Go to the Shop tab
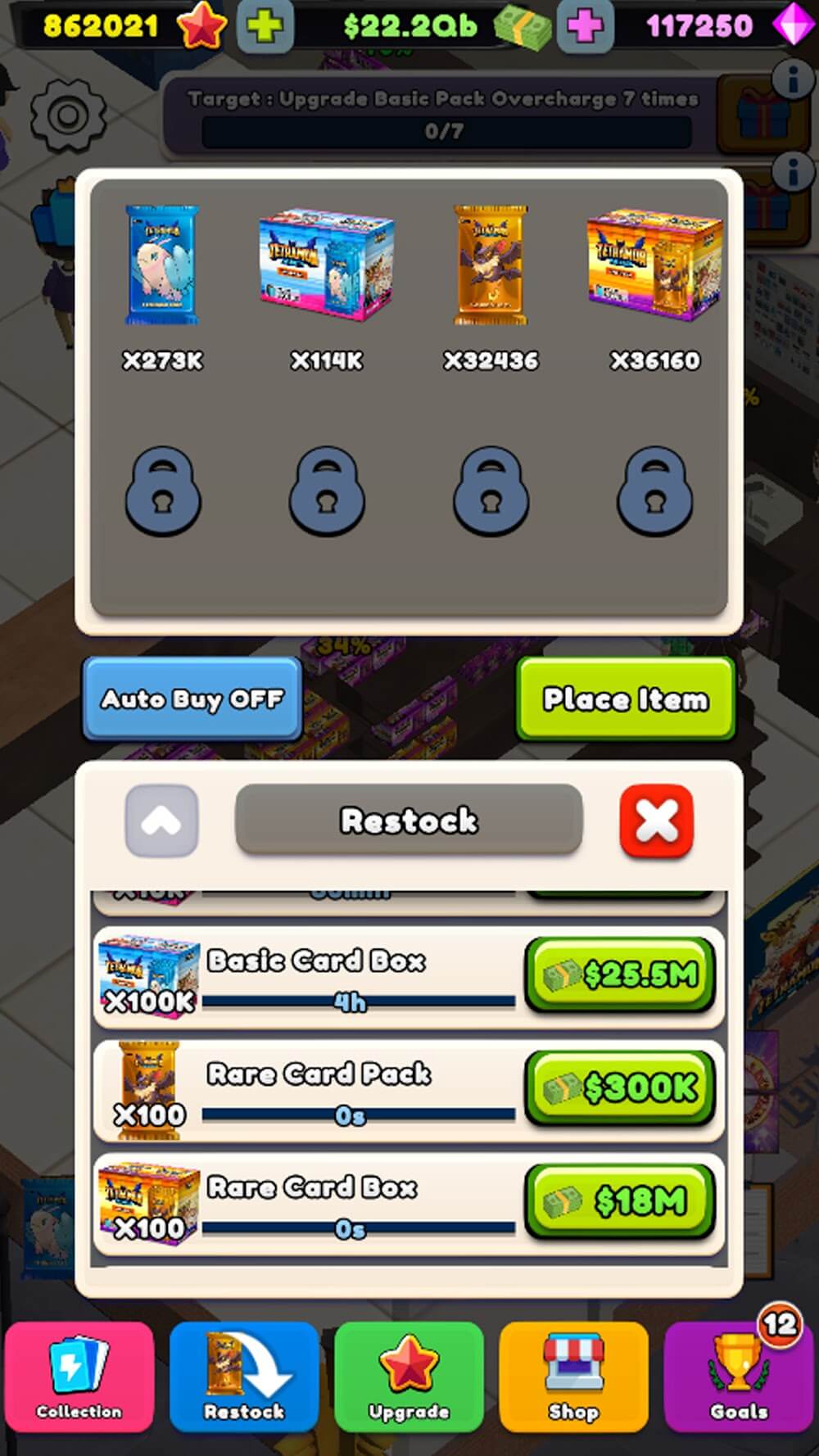 573,1377
